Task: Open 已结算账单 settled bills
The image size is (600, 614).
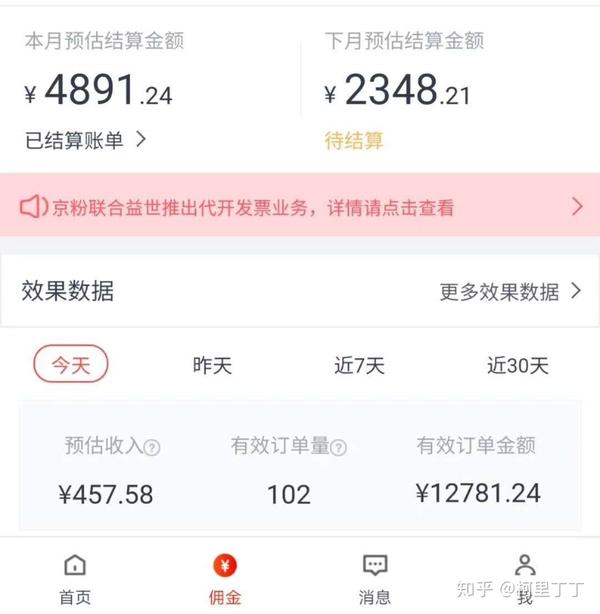Action: (x=85, y=141)
